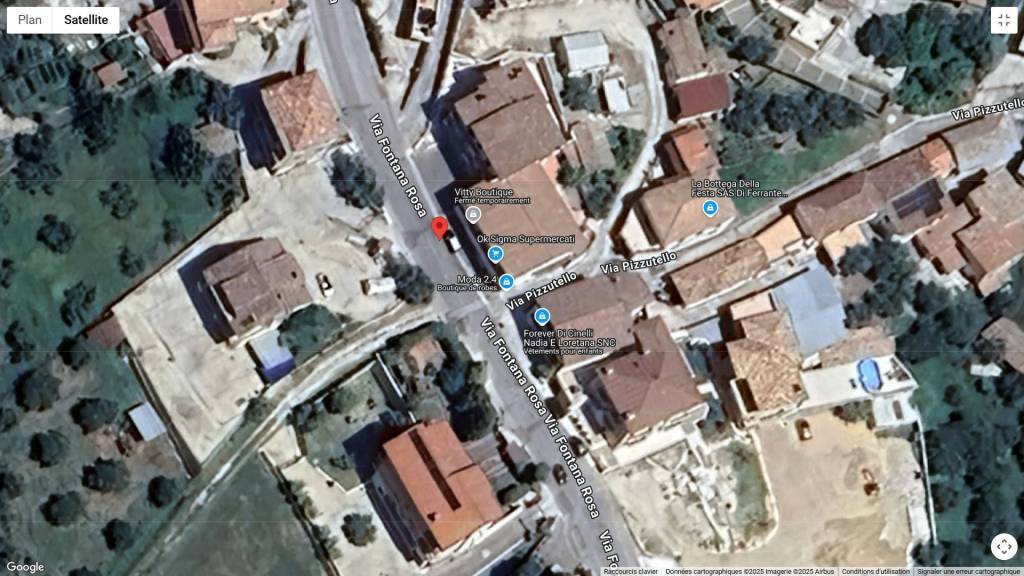This screenshot has height=576, width=1024.
Task: Open La Bottega Della Festa marker
Action: pos(710,208)
